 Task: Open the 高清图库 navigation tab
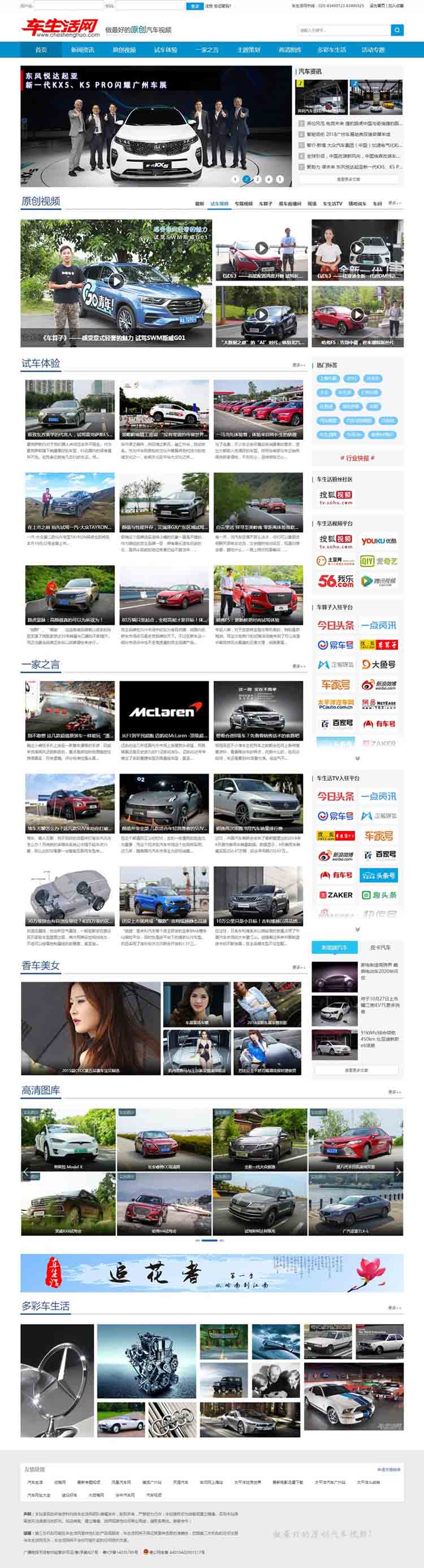289,50
